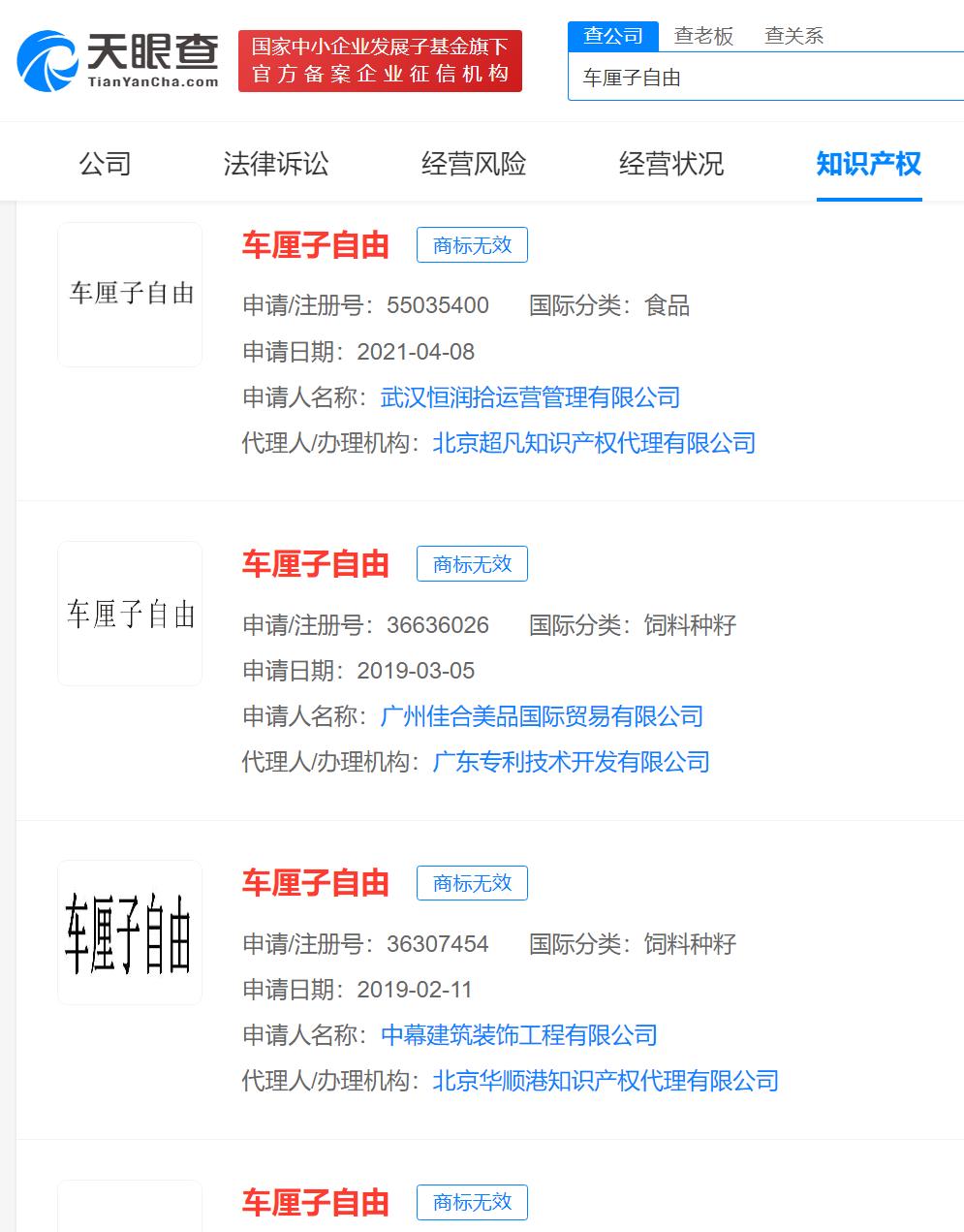Open applicant 广州佳合美品国际贸易有限公司

(x=542, y=716)
